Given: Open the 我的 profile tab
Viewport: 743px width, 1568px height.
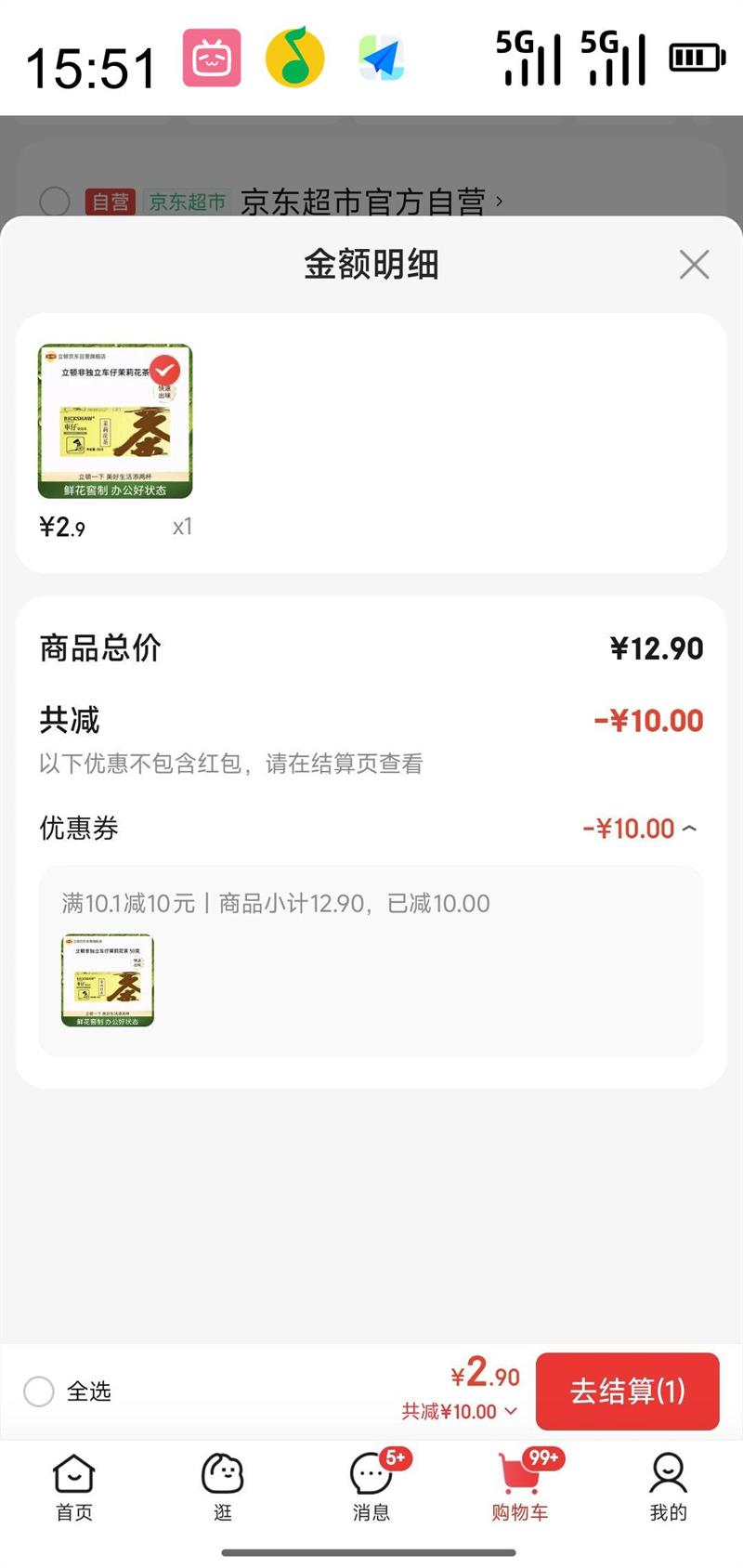Looking at the screenshot, I should click(x=668, y=1486).
